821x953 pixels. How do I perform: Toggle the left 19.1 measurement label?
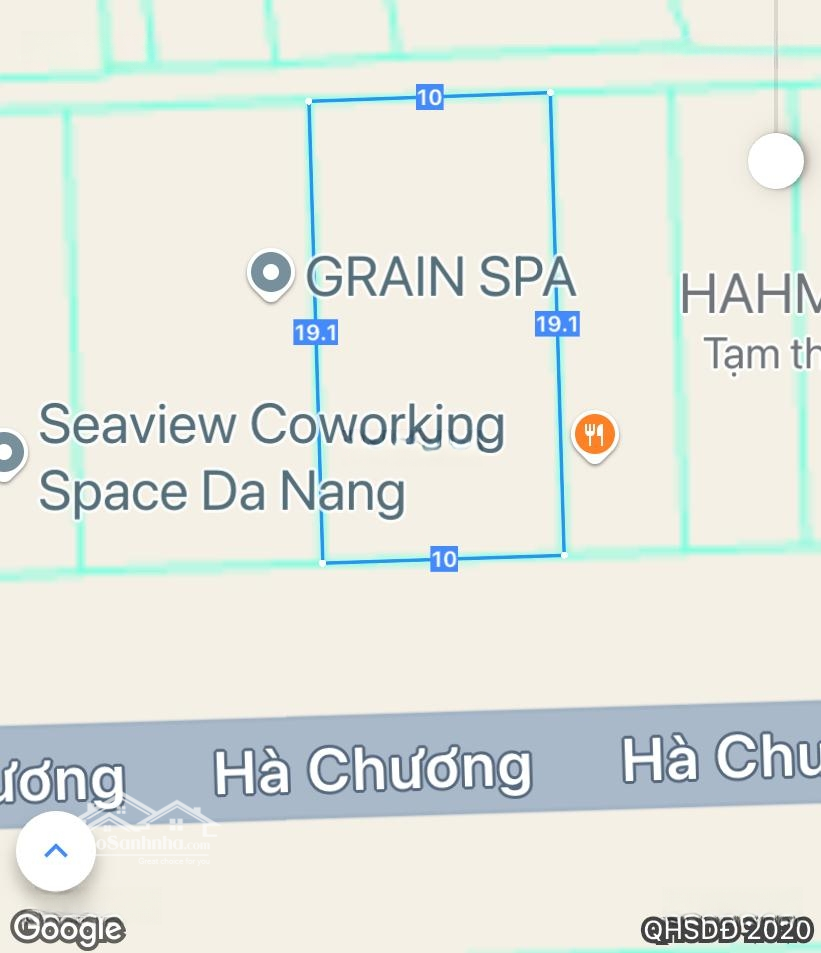pos(315,332)
